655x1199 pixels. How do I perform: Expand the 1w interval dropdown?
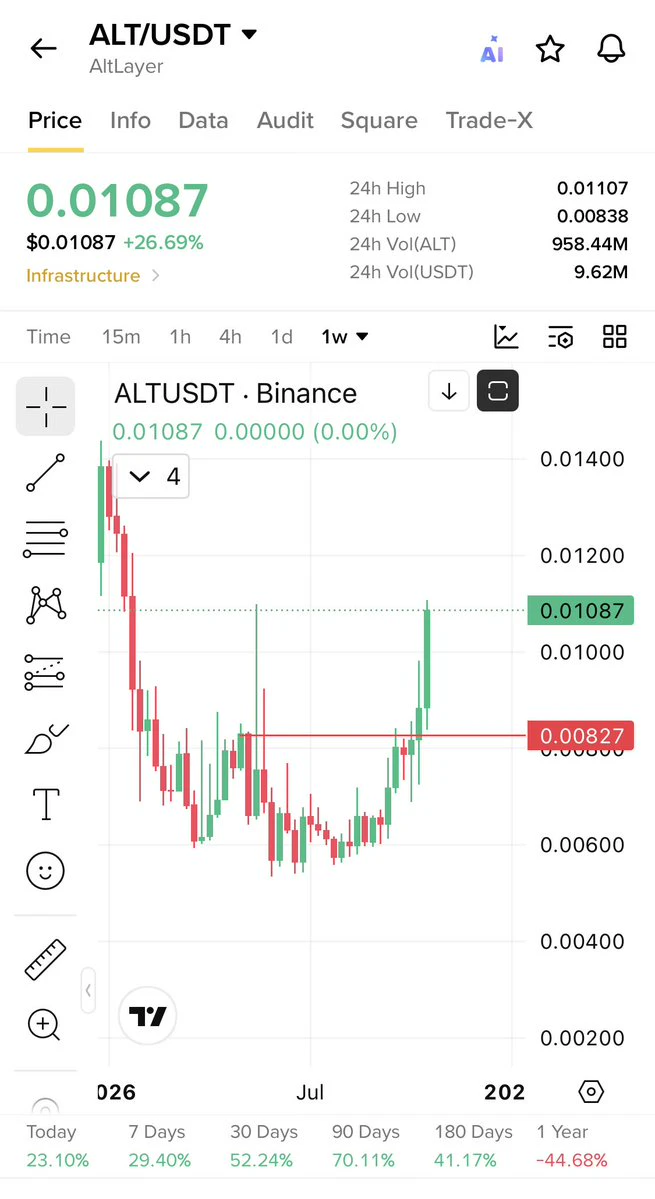click(345, 336)
